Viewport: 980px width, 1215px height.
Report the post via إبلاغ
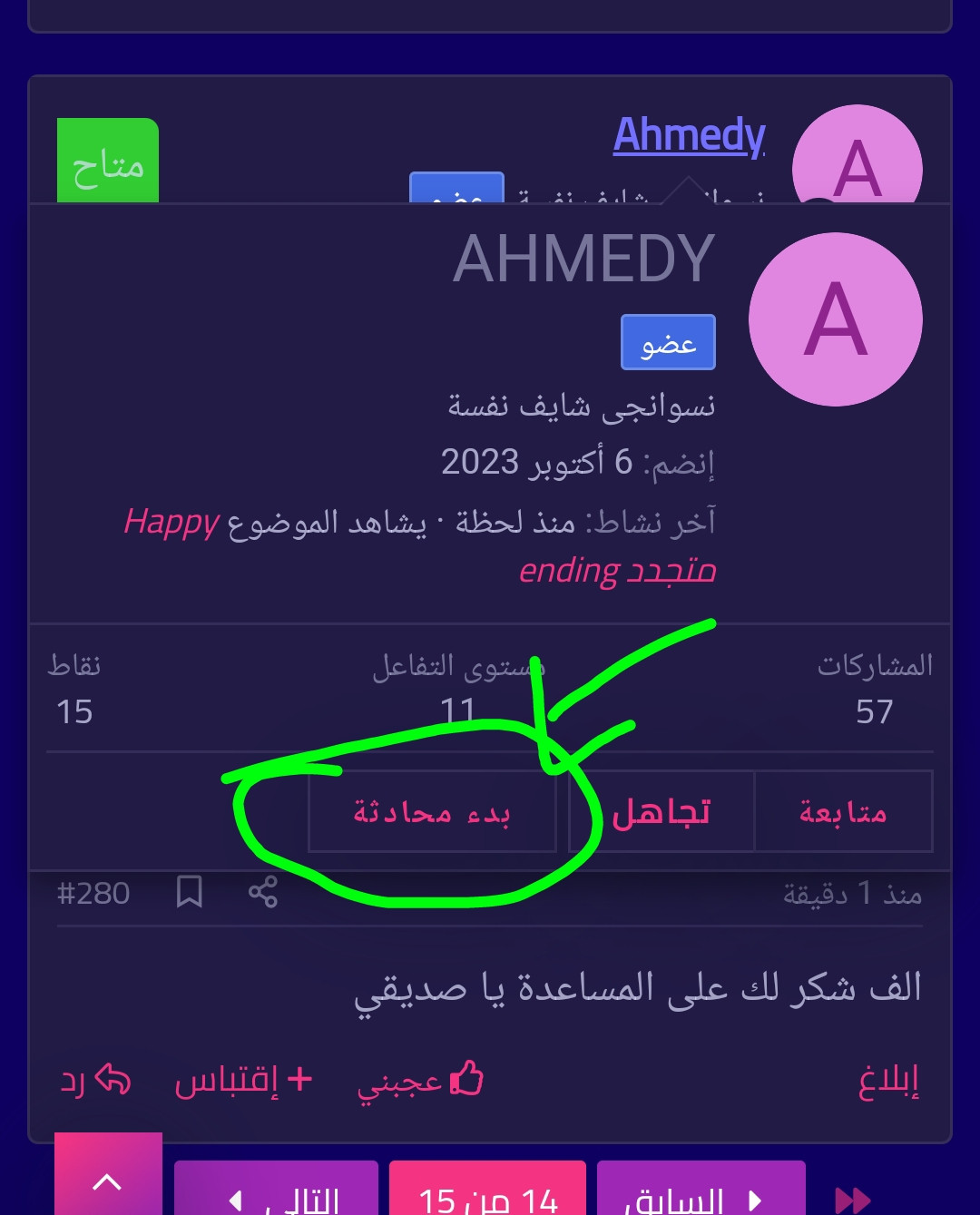tap(888, 1080)
